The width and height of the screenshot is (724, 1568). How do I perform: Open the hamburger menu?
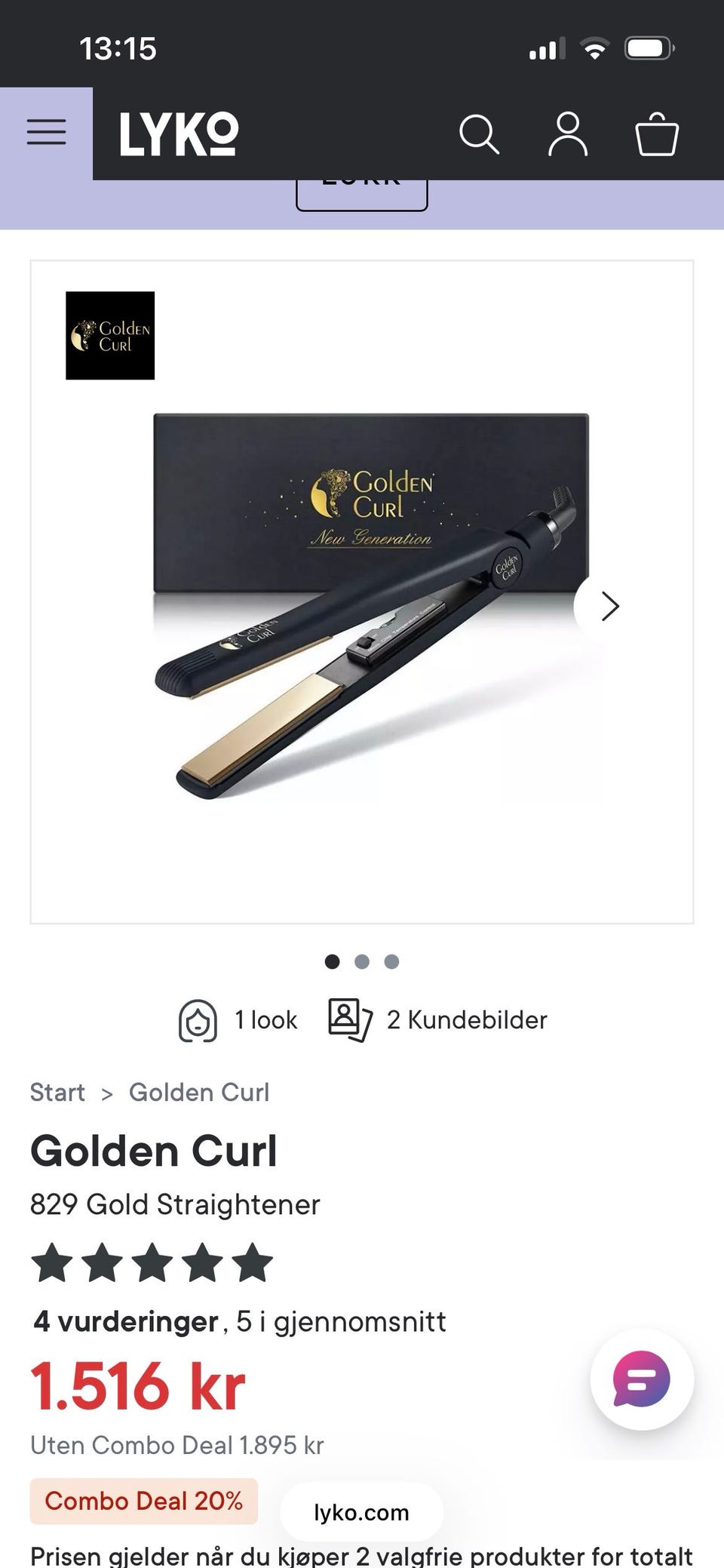click(x=46, y=133)
